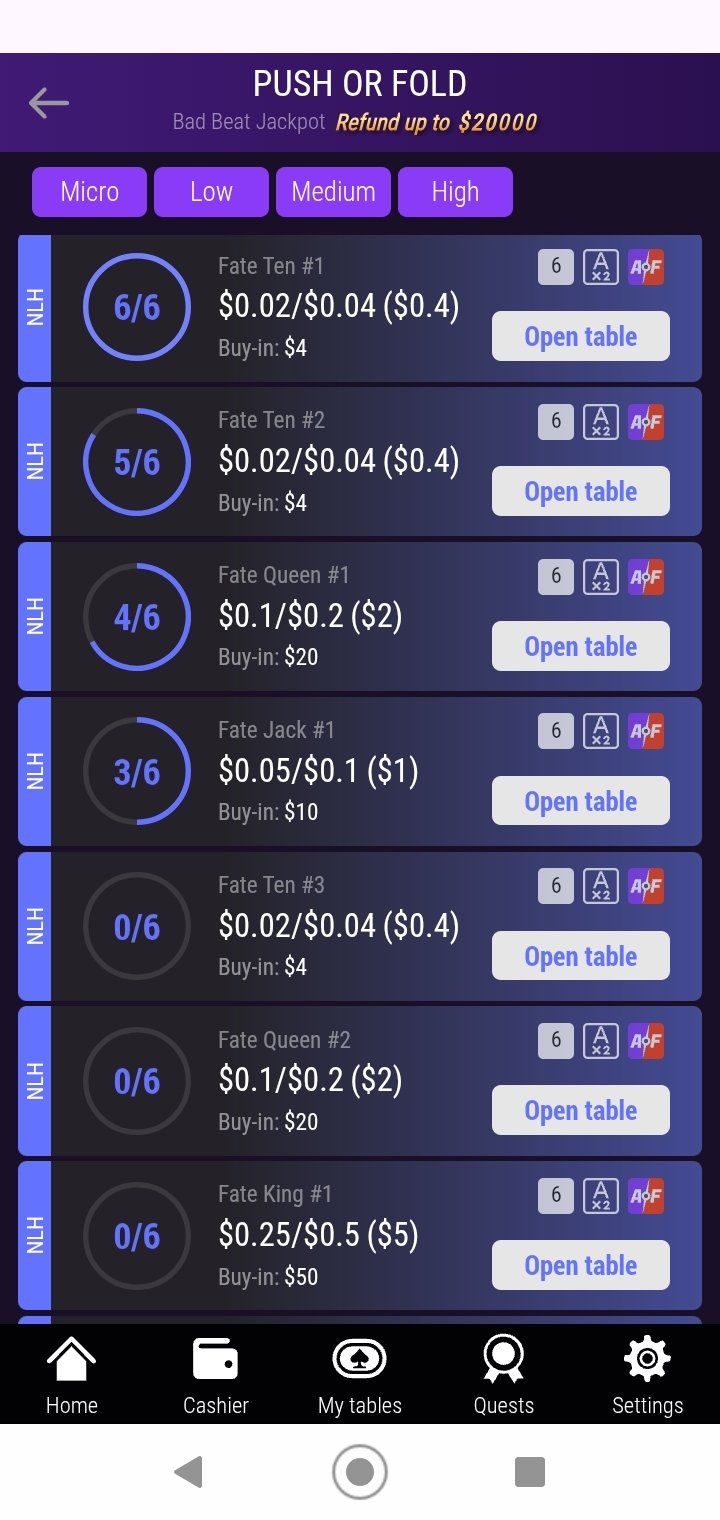The height and width of the screenshot is (1520, 720).
Task: Open table Fate Ten #2
Action: pyautogui.click(x=580, y=492)
